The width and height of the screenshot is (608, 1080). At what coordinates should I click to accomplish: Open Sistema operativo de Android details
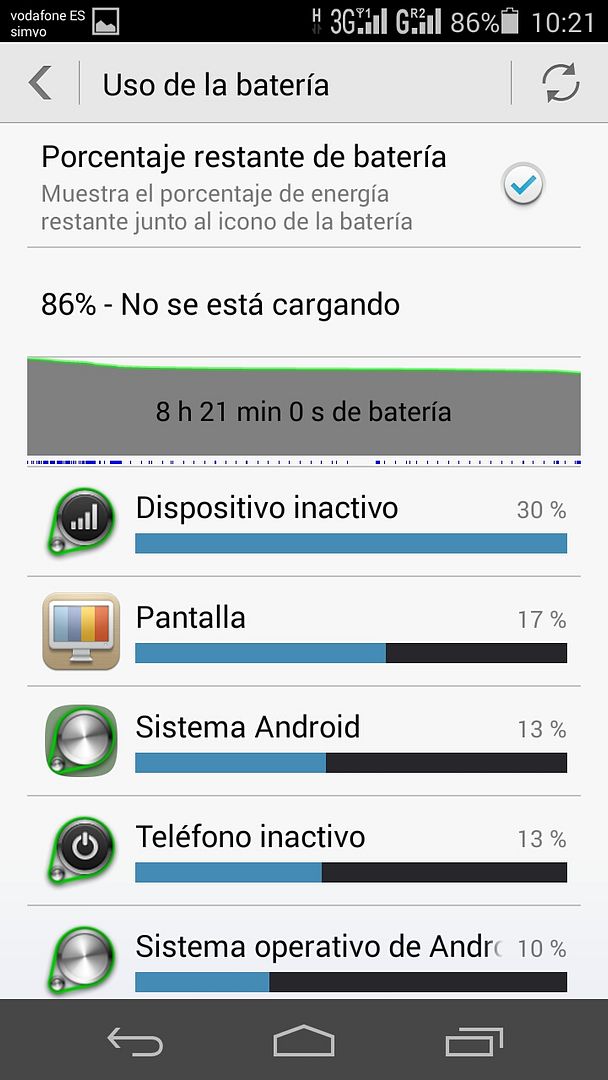(x=303, y=957)
